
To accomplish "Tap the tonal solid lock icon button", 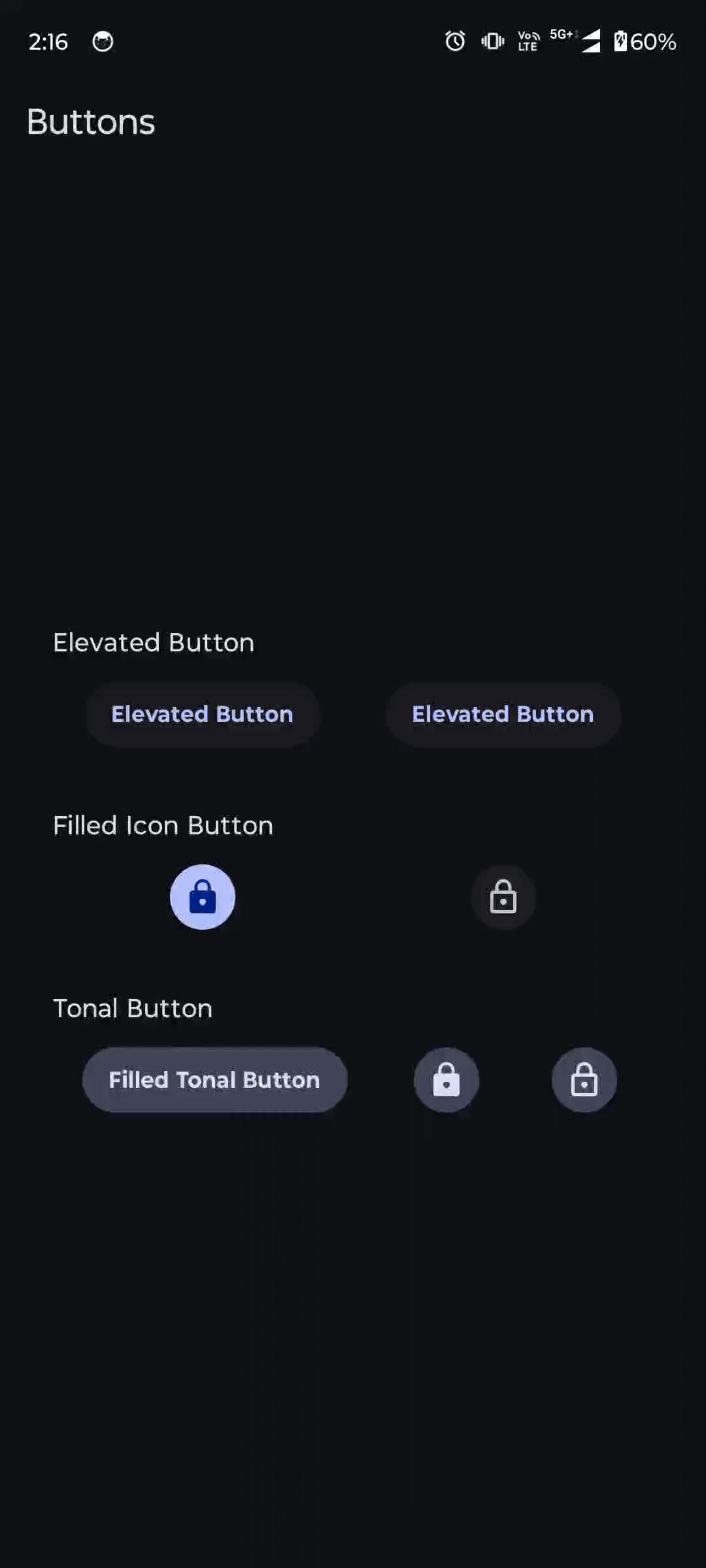I will click(x=446, y=1080).
